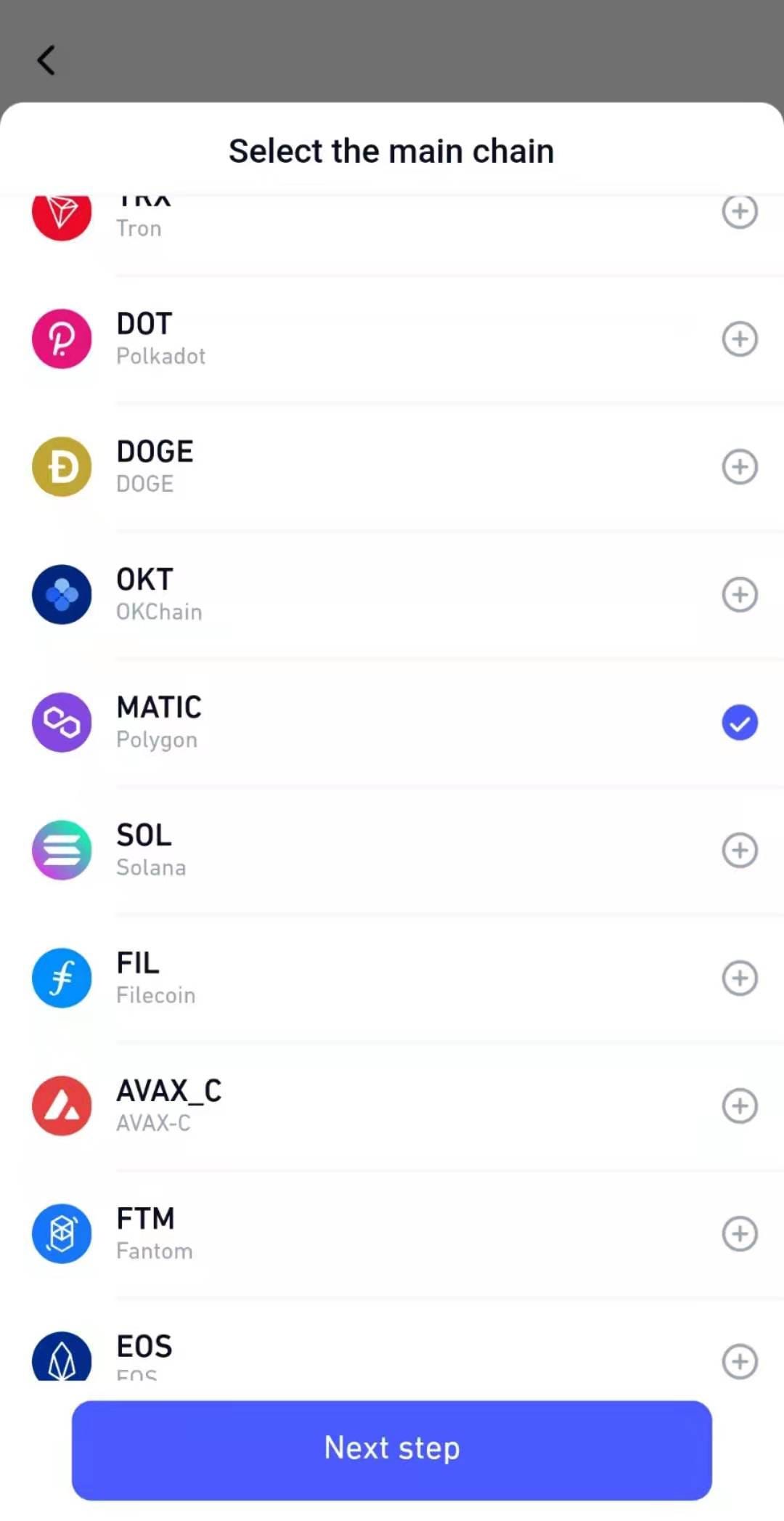This screenshot has width=784, height=1521.
Task: Add the Tron chain
Action: pos(740,212)
